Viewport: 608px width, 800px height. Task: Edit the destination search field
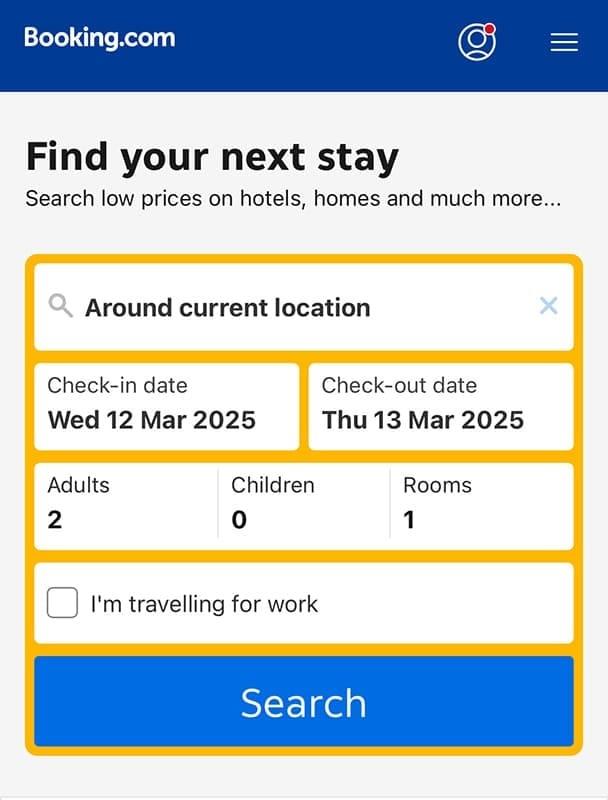pyautogui.click(x=280, y=307)
